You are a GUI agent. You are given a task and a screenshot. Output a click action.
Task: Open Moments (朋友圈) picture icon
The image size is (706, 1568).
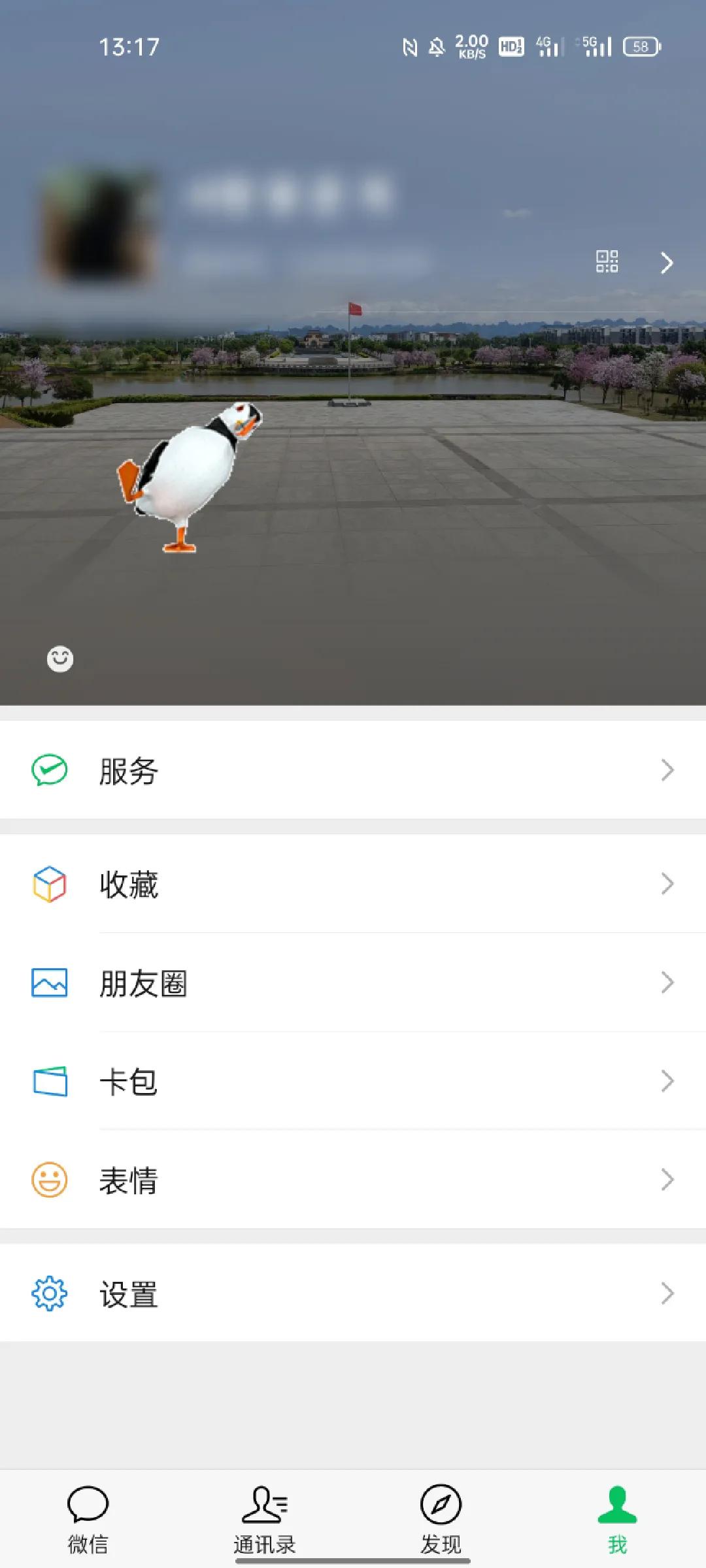pyautogui.click(x=50, y=983)
